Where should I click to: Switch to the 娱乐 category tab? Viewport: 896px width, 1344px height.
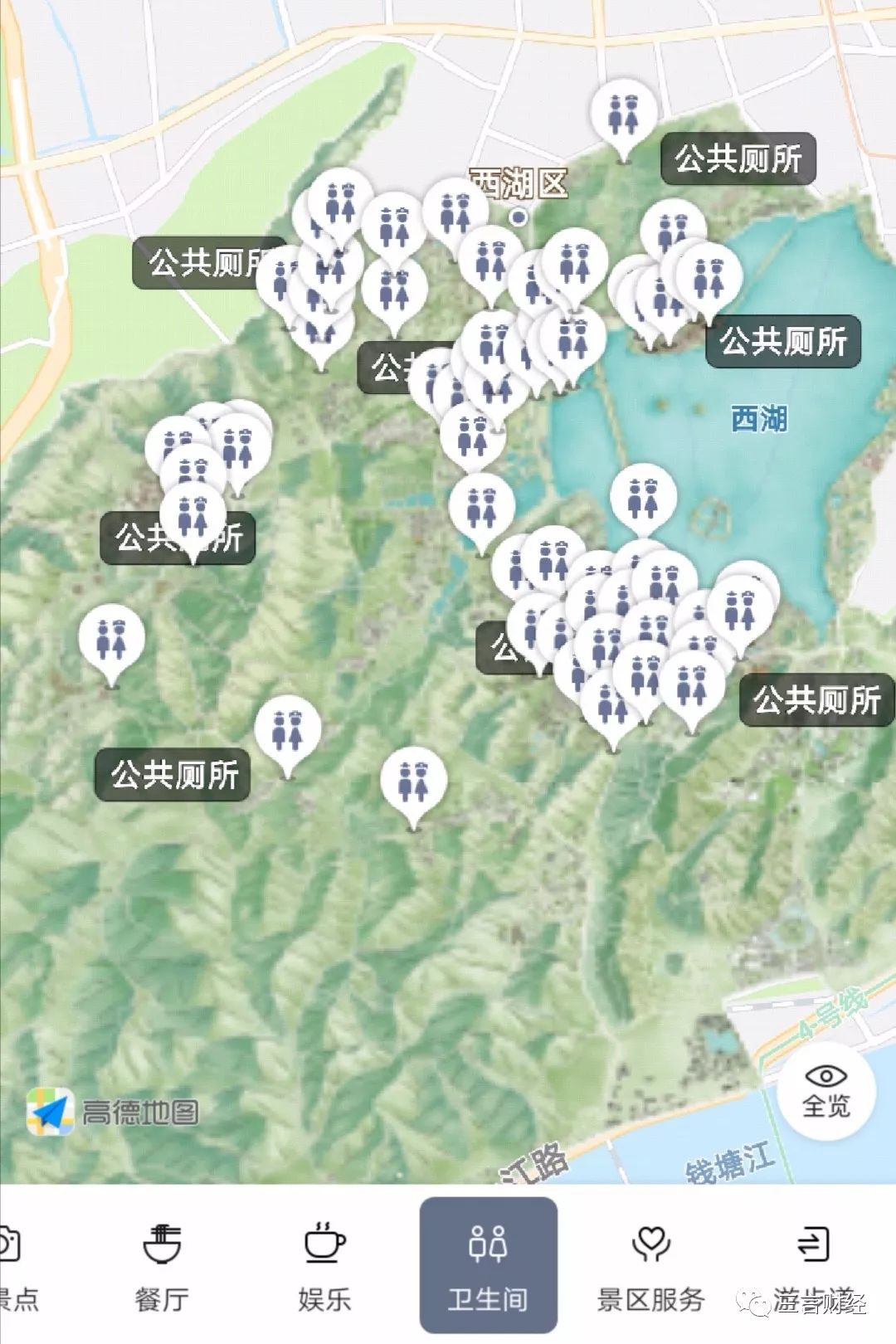coord(324,1265)
